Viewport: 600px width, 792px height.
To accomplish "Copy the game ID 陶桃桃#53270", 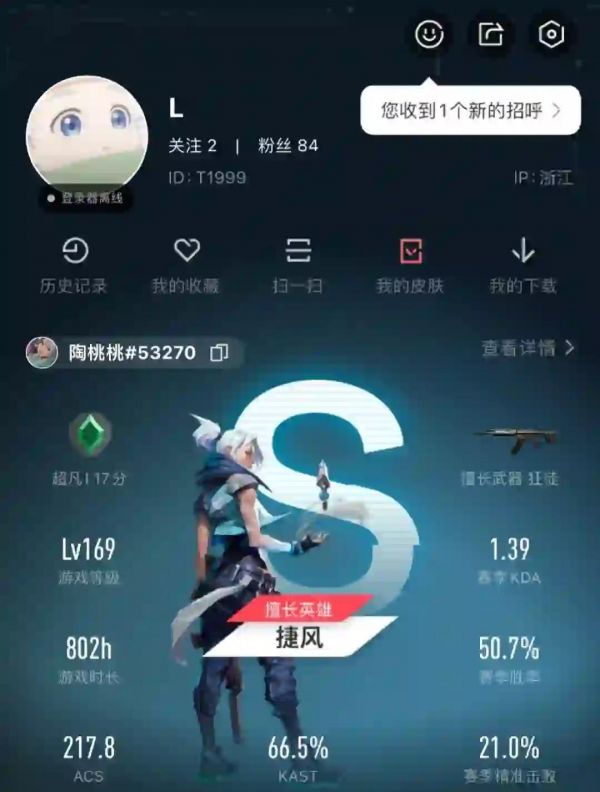I will 219,352.
